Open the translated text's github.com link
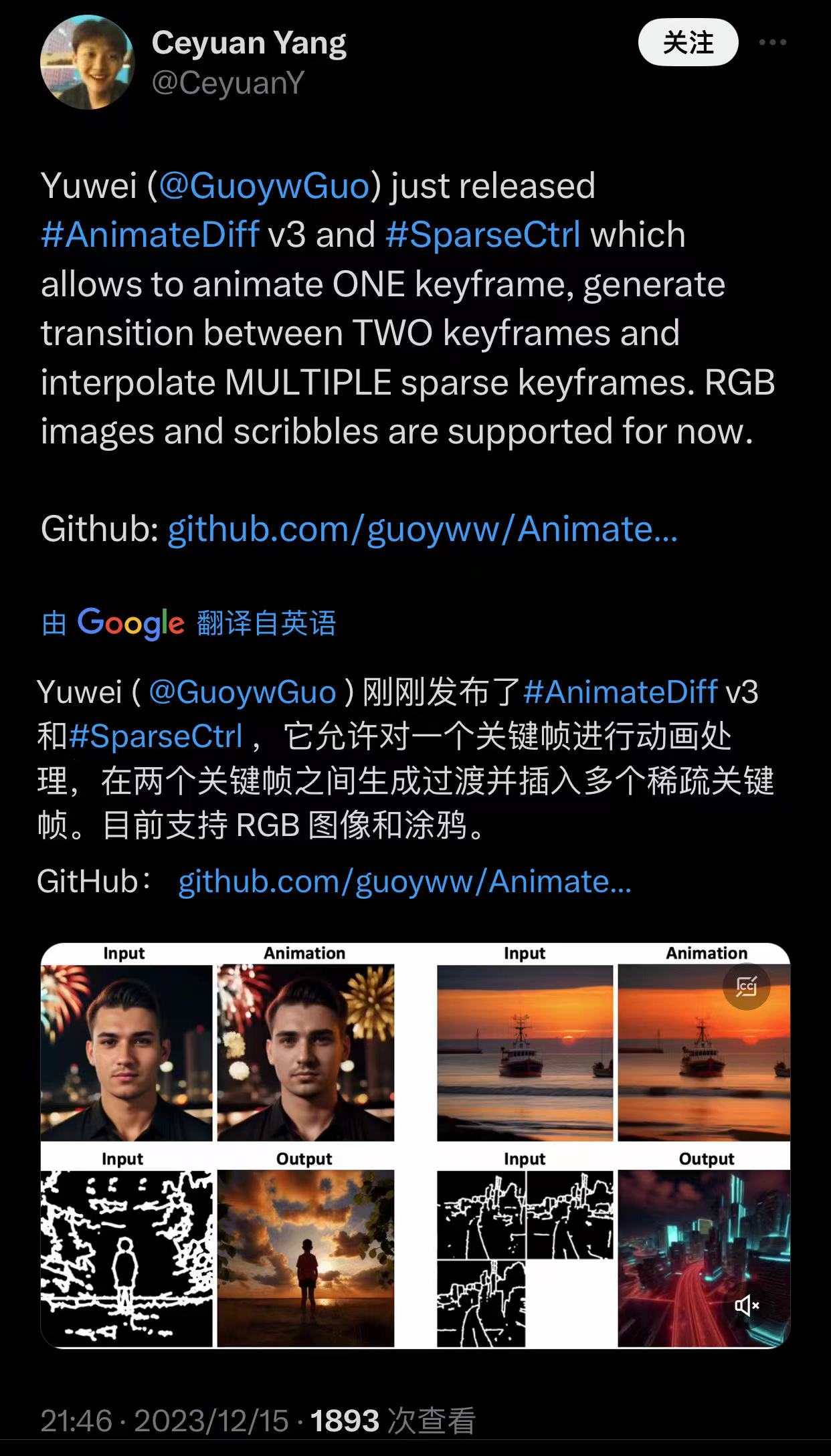This screenshot has height=1456, width=831. point(405,881)
